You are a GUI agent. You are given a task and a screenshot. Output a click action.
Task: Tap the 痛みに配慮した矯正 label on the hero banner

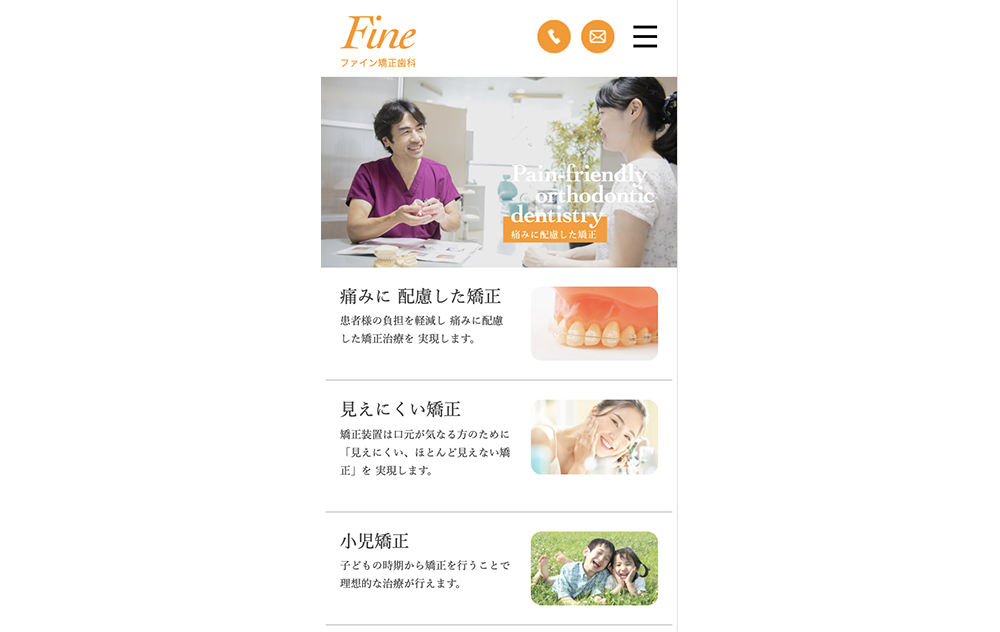(554, 234)
